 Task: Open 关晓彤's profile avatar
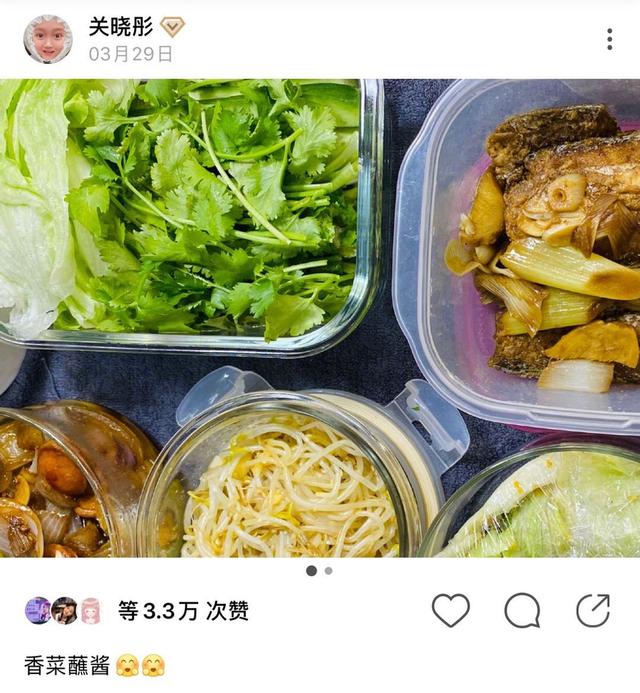tap(47, 40)
